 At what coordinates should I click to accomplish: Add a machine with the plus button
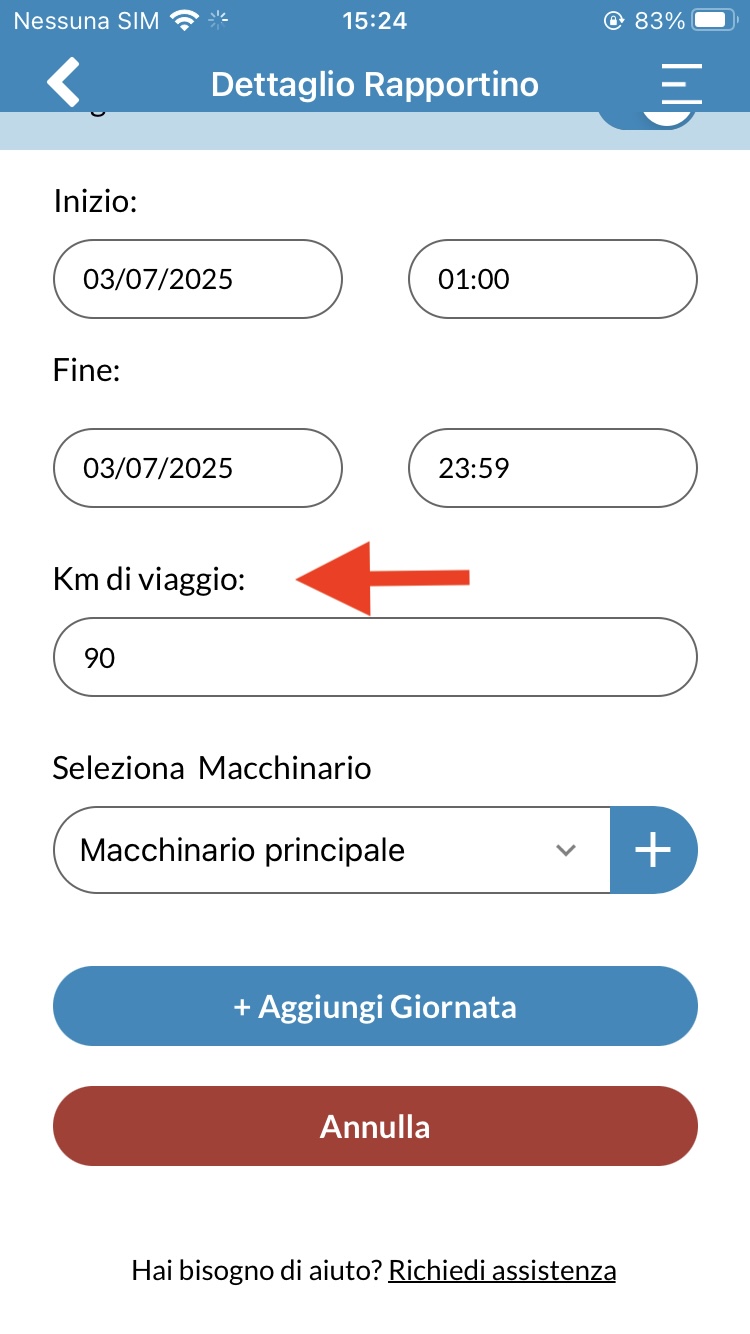654,850
